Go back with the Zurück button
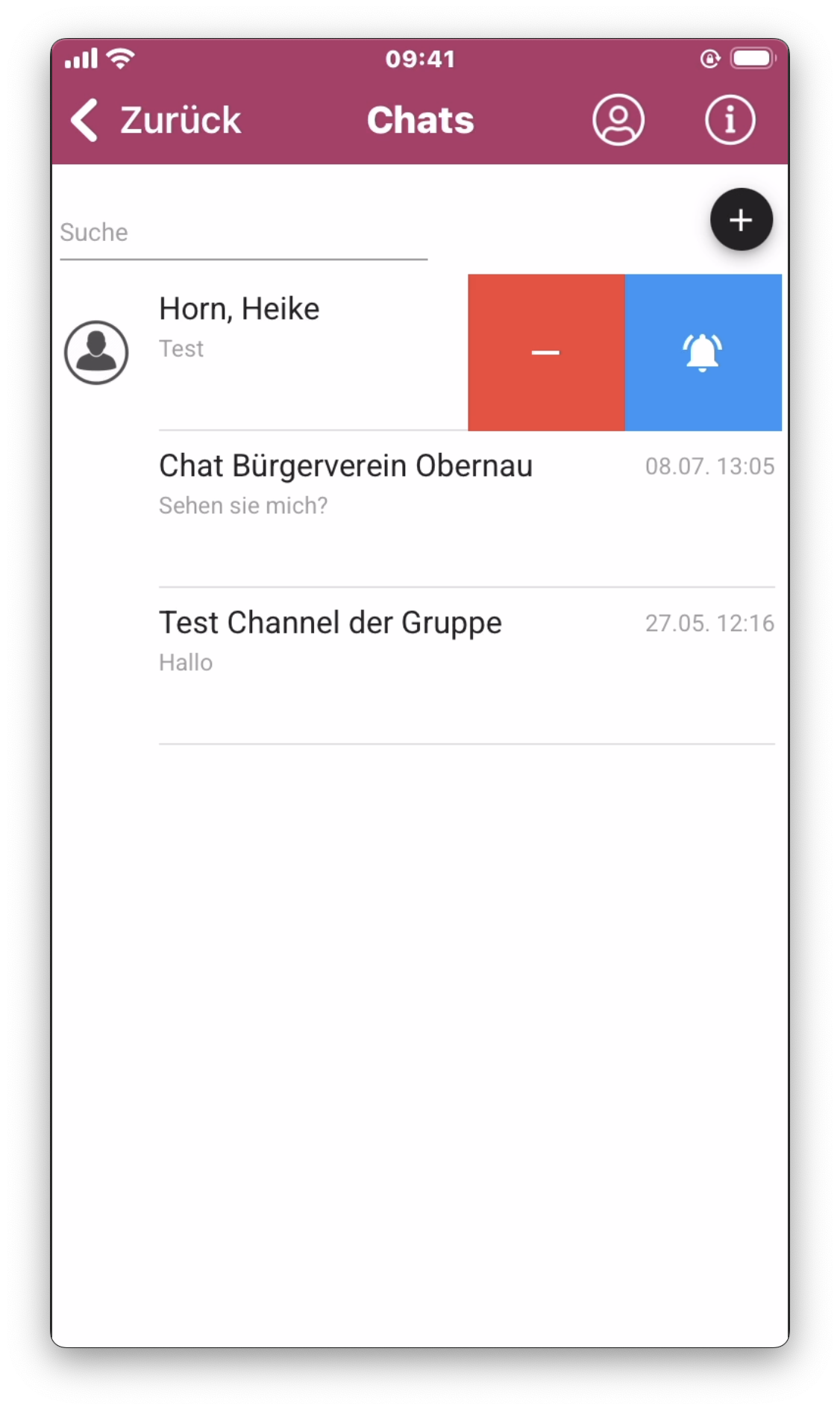The height and width of the screenshot is (1410, 840). tap(156, 120)
